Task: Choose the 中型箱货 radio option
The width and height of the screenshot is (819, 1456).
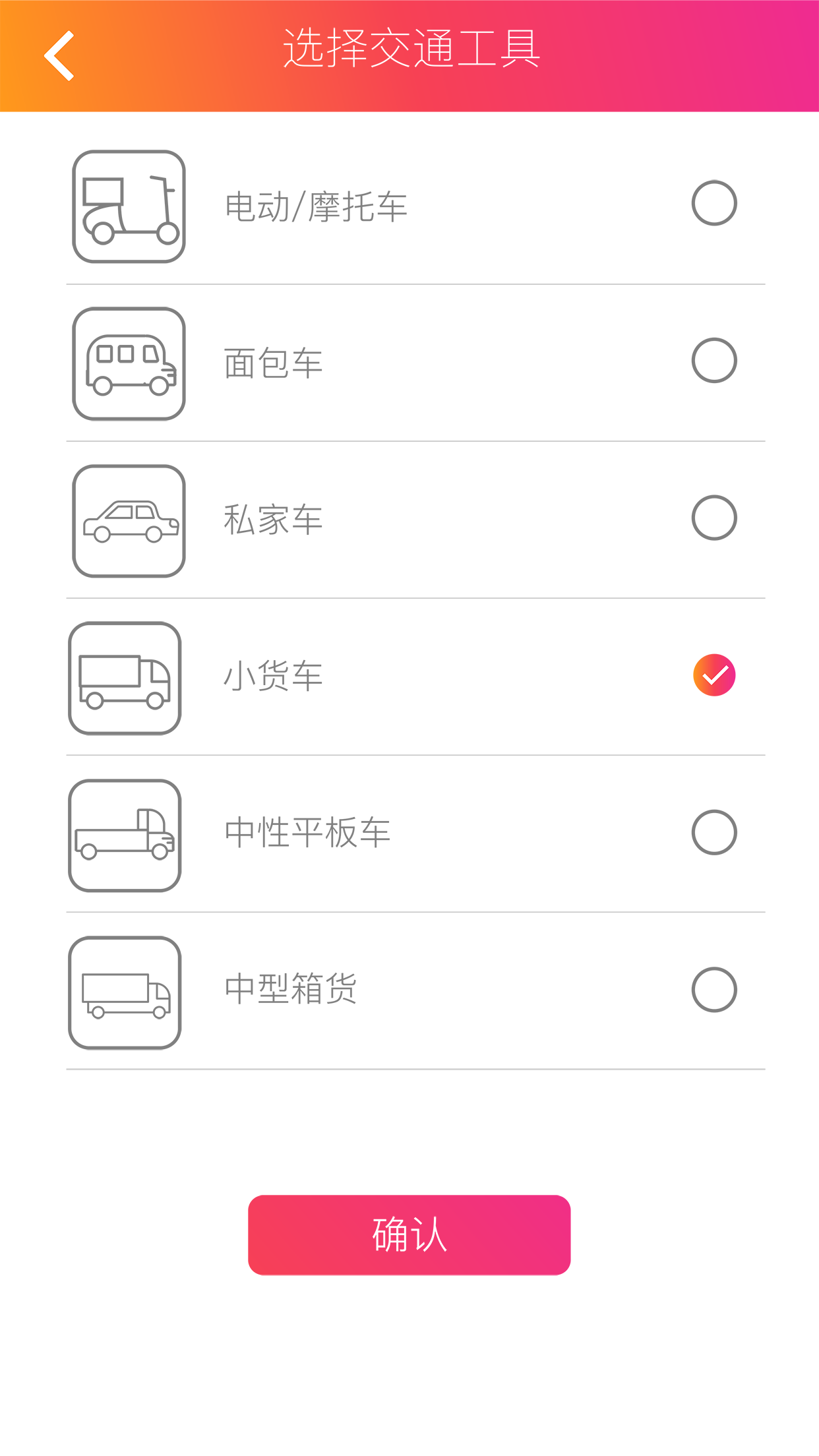Action: (713, 989)
